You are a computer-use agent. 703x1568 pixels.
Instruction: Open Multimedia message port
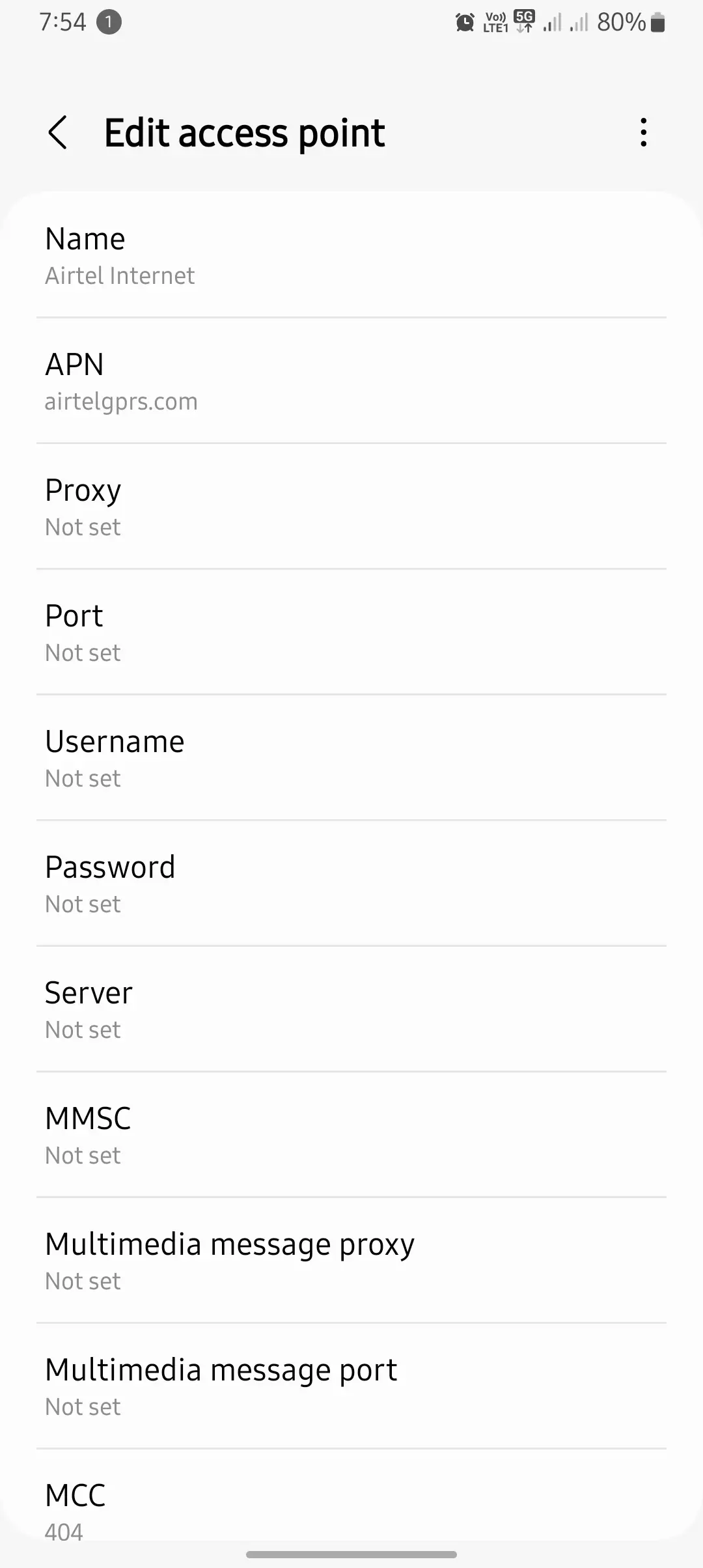pyautogui.click(x=351, y=1388)
